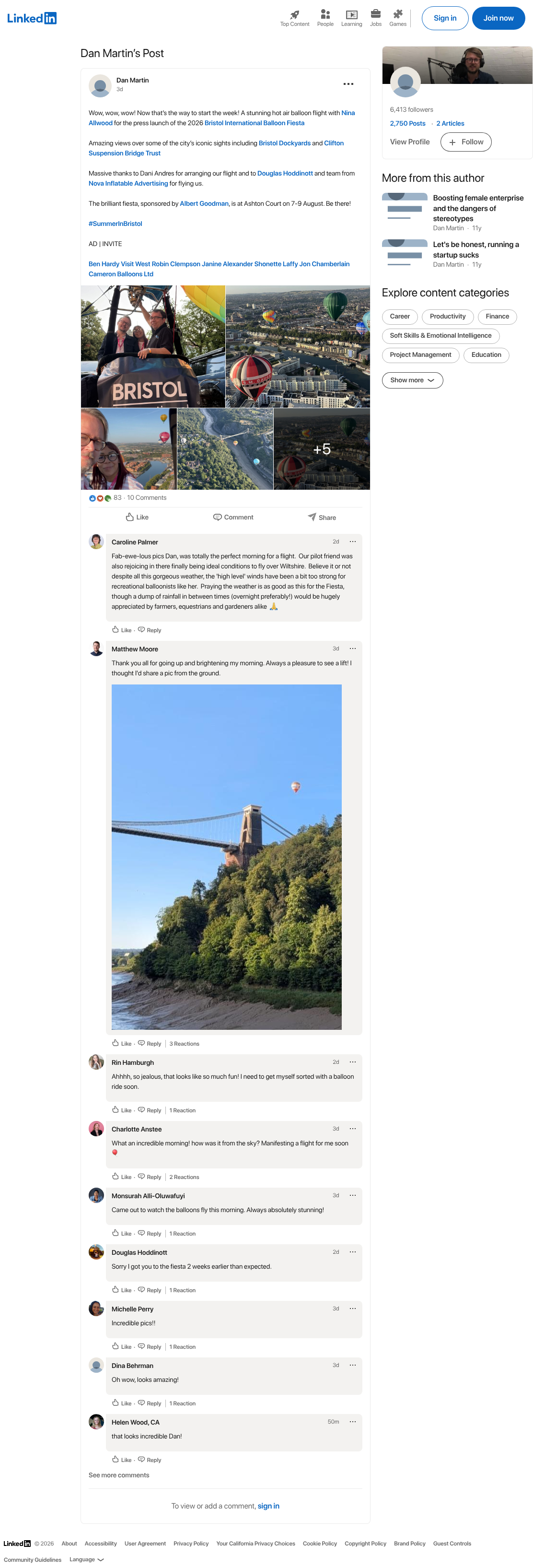Expand Show more content categories

coord(412,380)
